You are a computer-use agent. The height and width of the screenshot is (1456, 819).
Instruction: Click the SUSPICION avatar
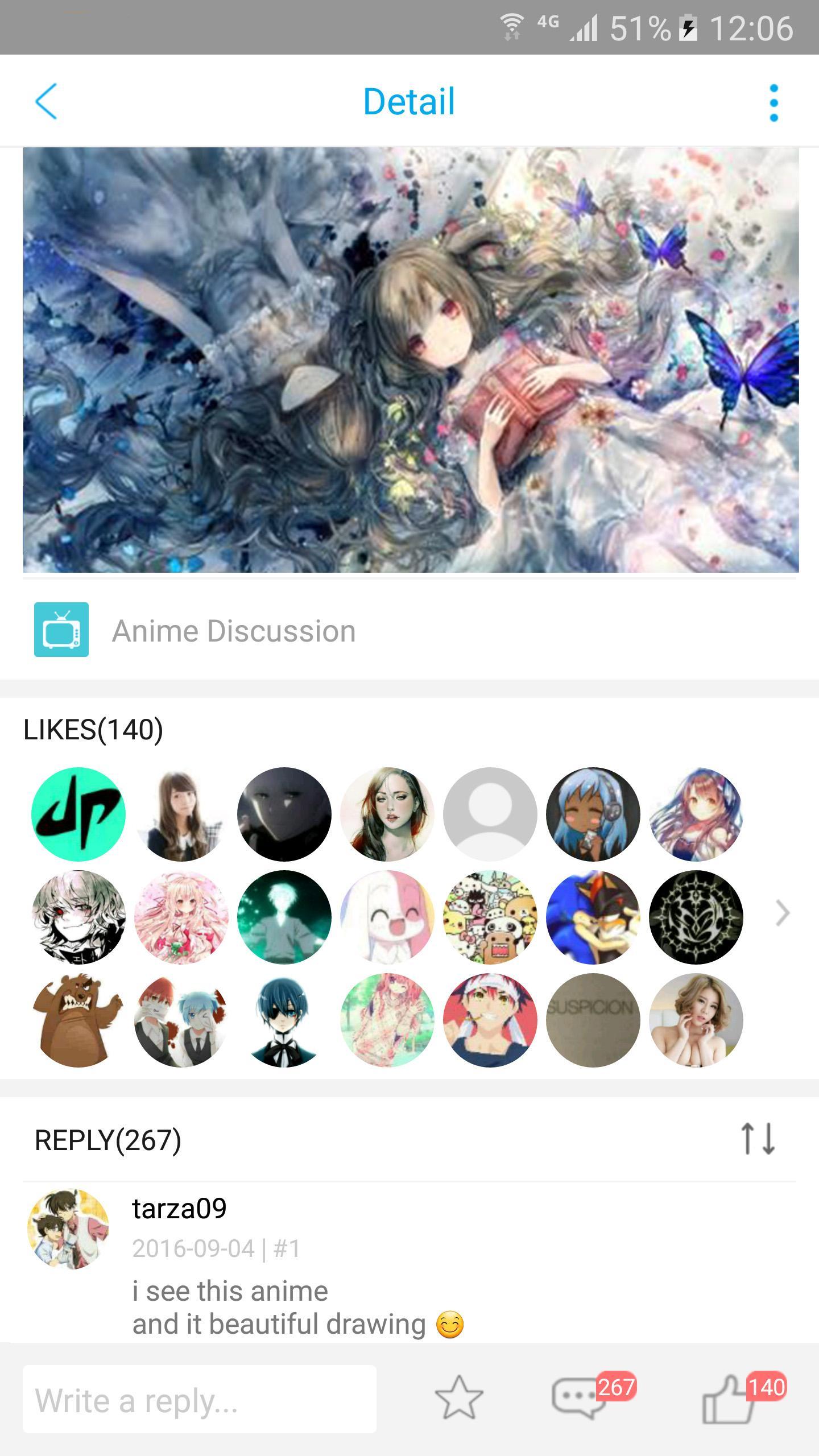pyautogui.click(x=593, y=1020)
